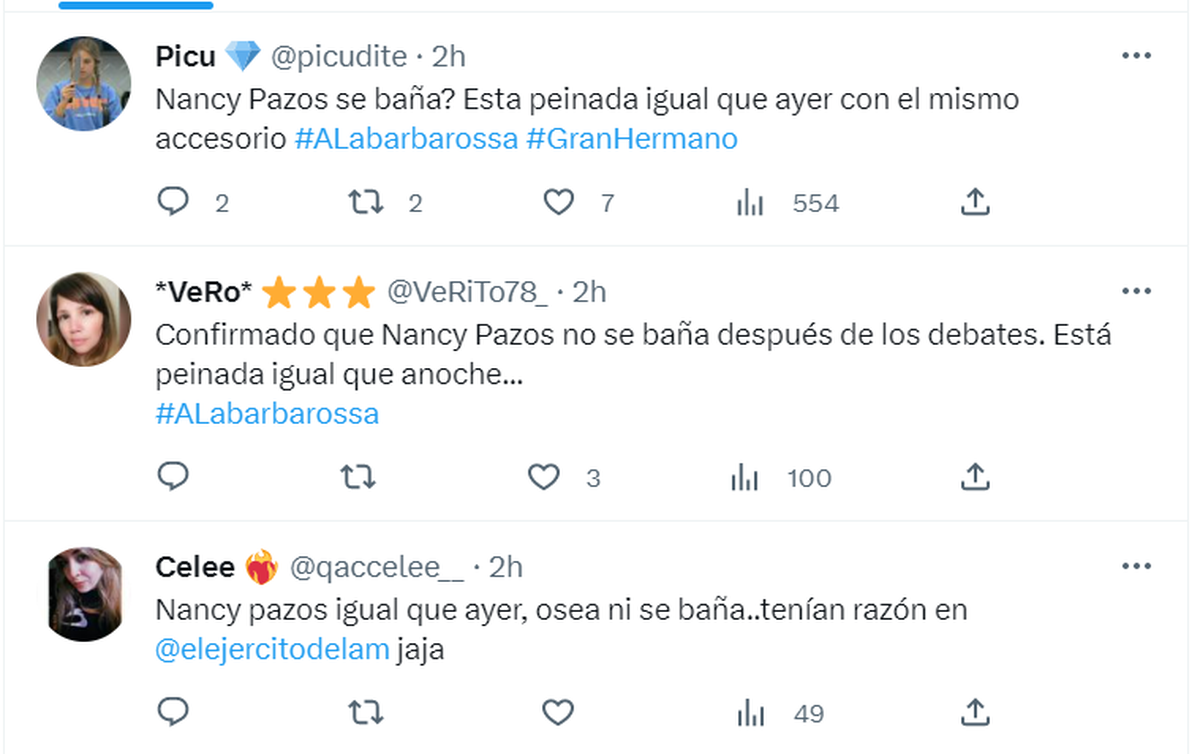Viewport: 1200px width, 754px height.
Task: Open #ALabarbarossa hashtag in Picu's tweet
Action: coord(406,139)
